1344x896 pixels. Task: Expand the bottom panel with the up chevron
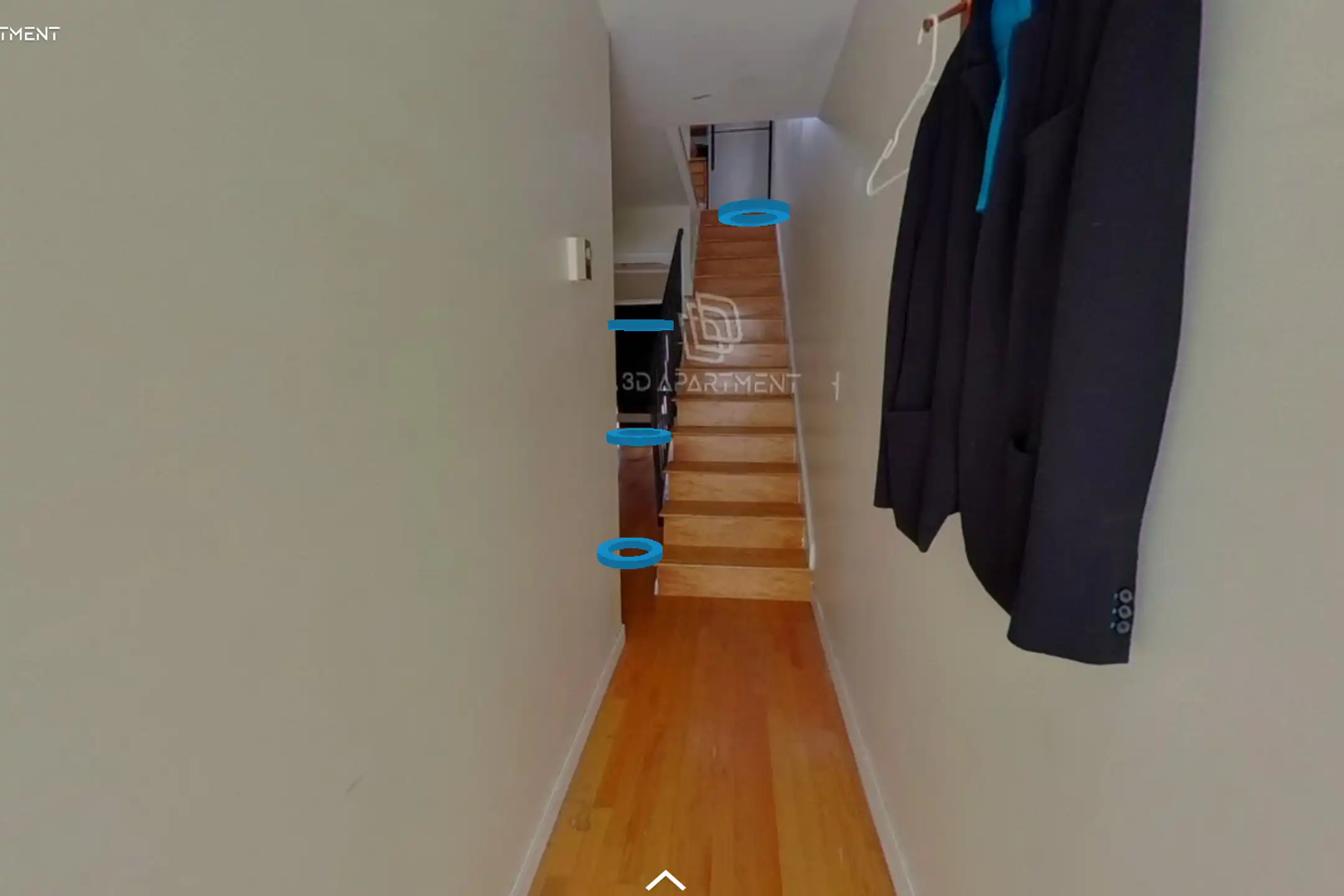tap(665, 880)
